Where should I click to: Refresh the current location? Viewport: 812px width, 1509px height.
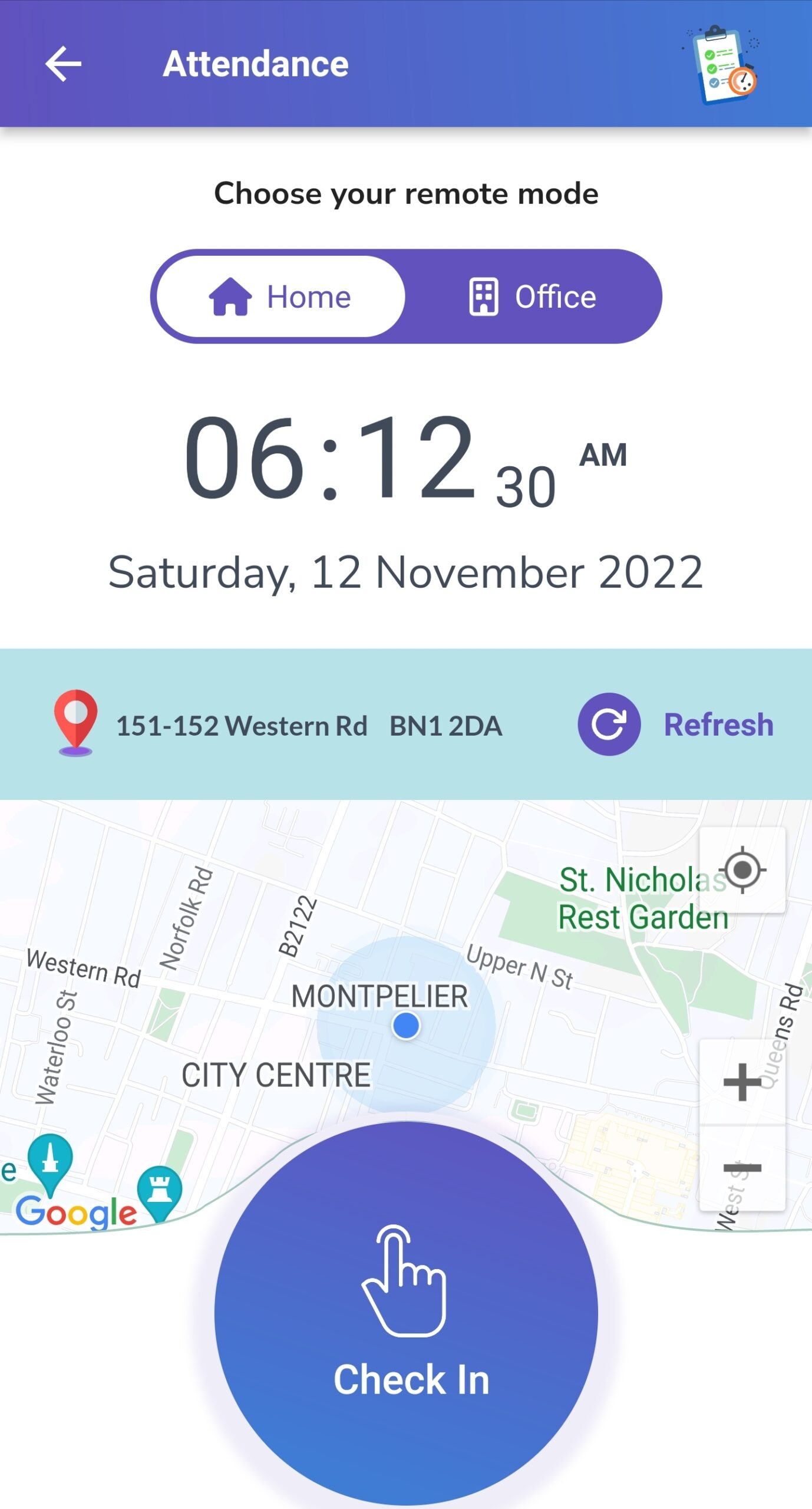pyautogui.click(x=675, y=724)
